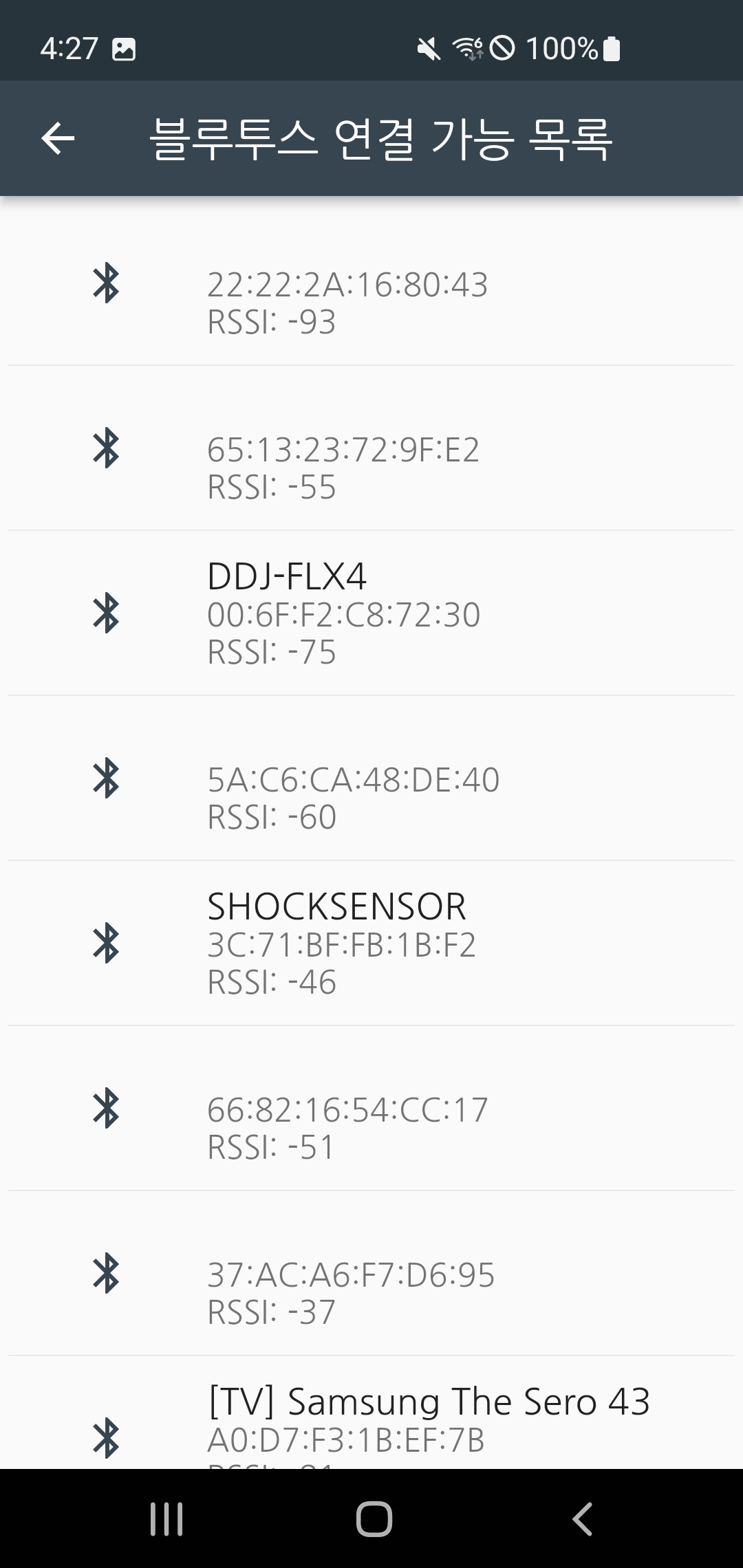Pick device 5A:C6:CA:48:DE:40
This screenshot has width=743, height=1568.
tap(371, 778)
